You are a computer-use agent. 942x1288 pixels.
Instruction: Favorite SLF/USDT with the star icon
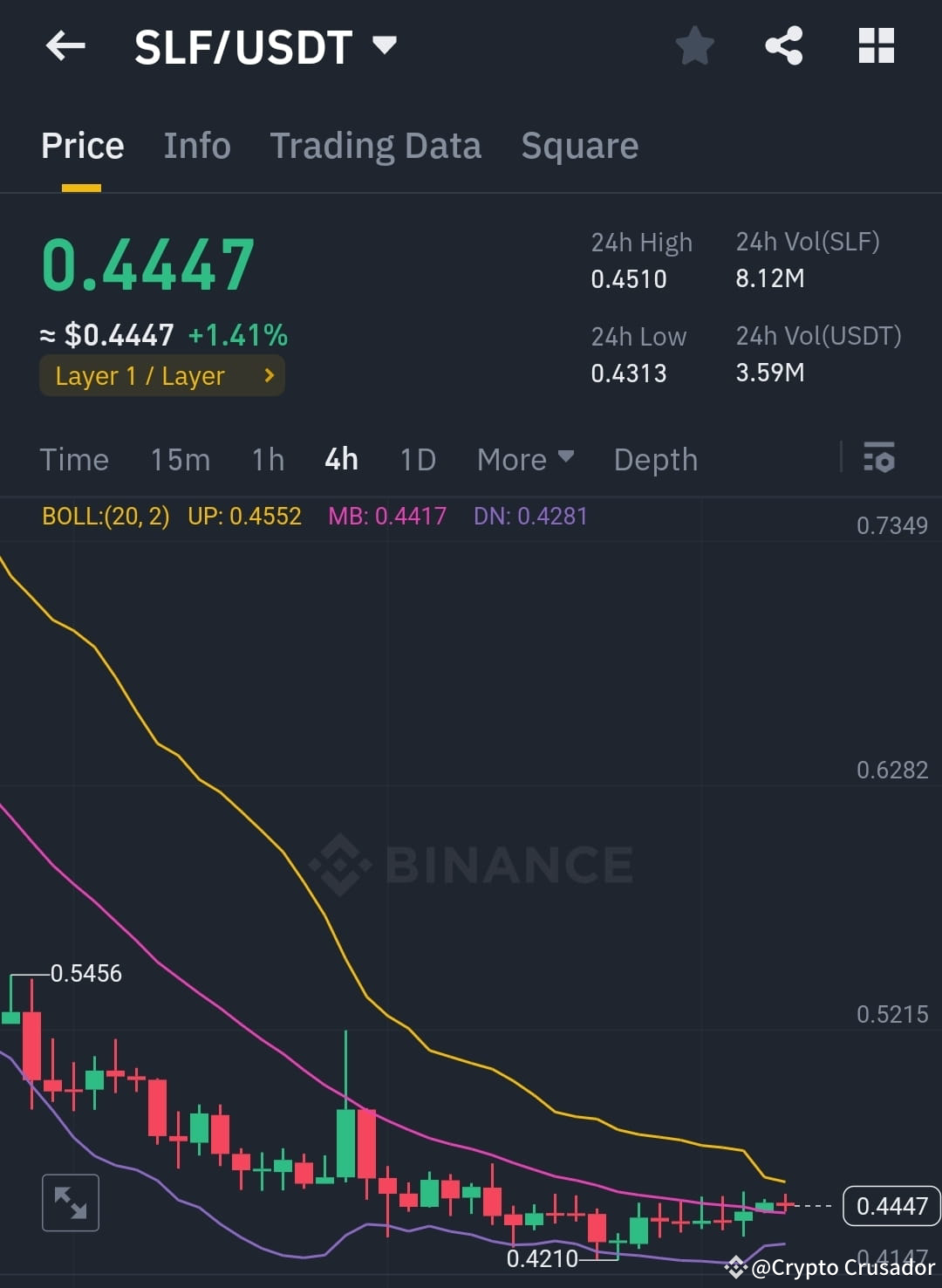tap(695, 45)
